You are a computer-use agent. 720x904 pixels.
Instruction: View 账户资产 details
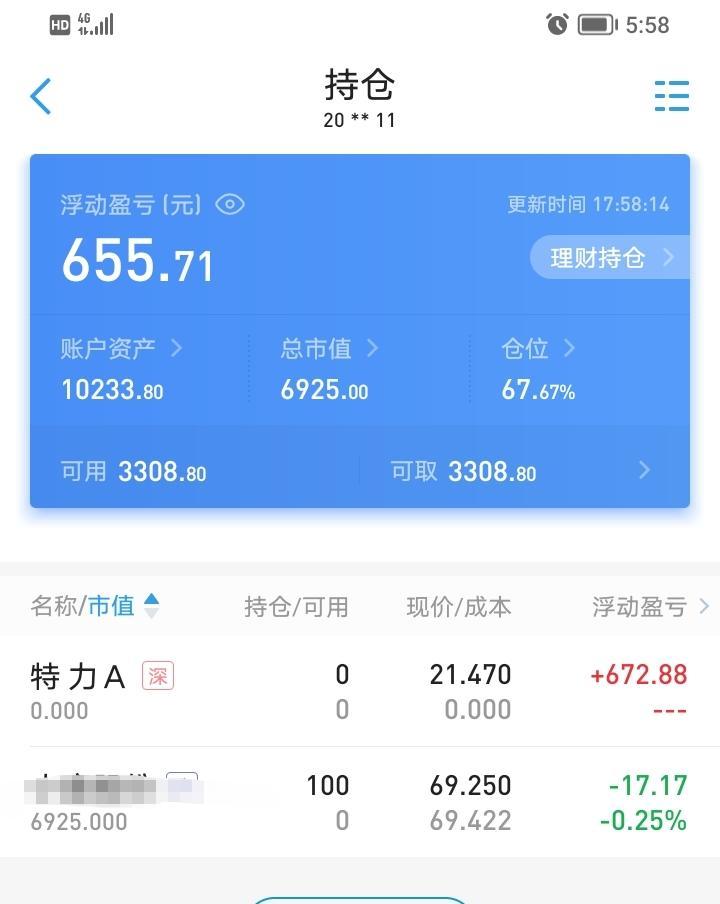[x=121, y=349]
